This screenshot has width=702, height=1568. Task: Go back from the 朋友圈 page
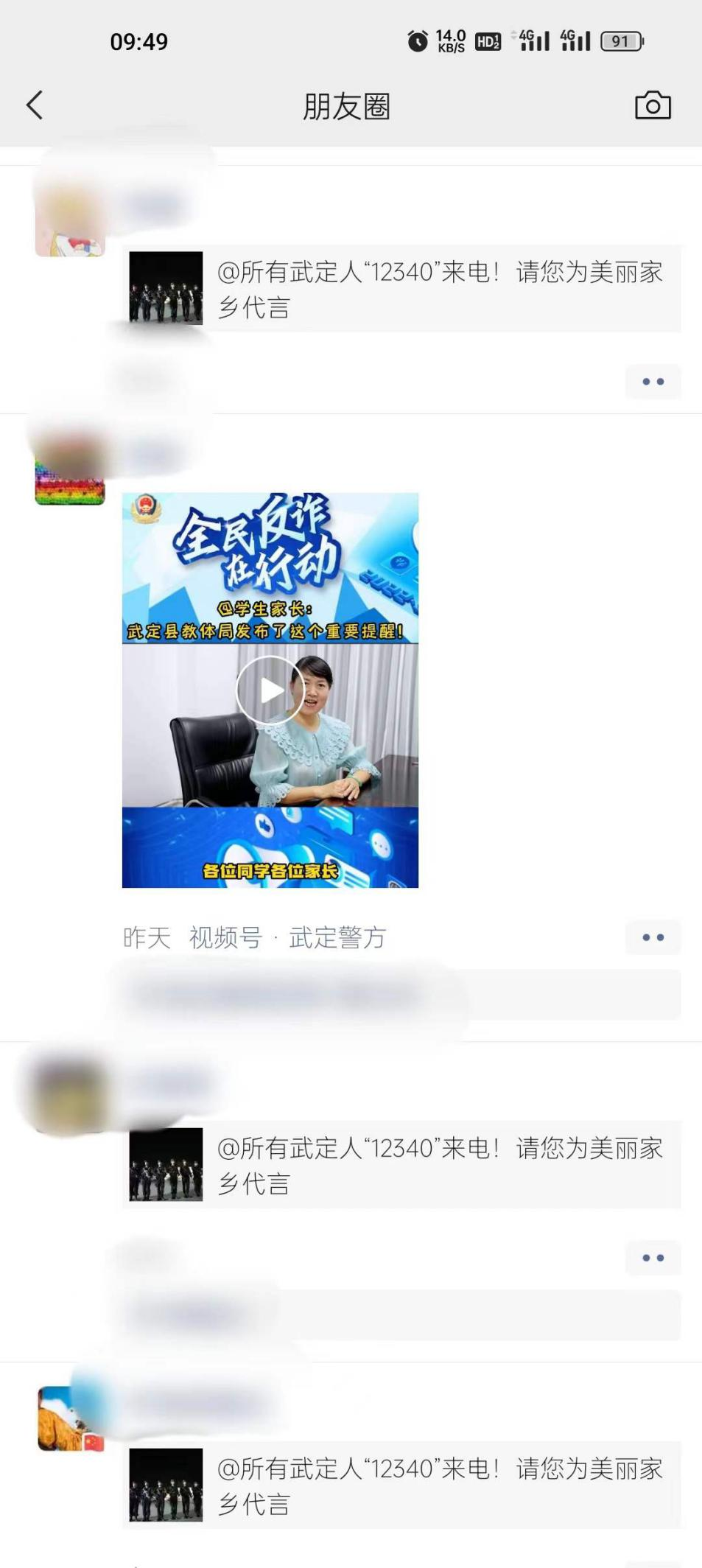[35, 105]
